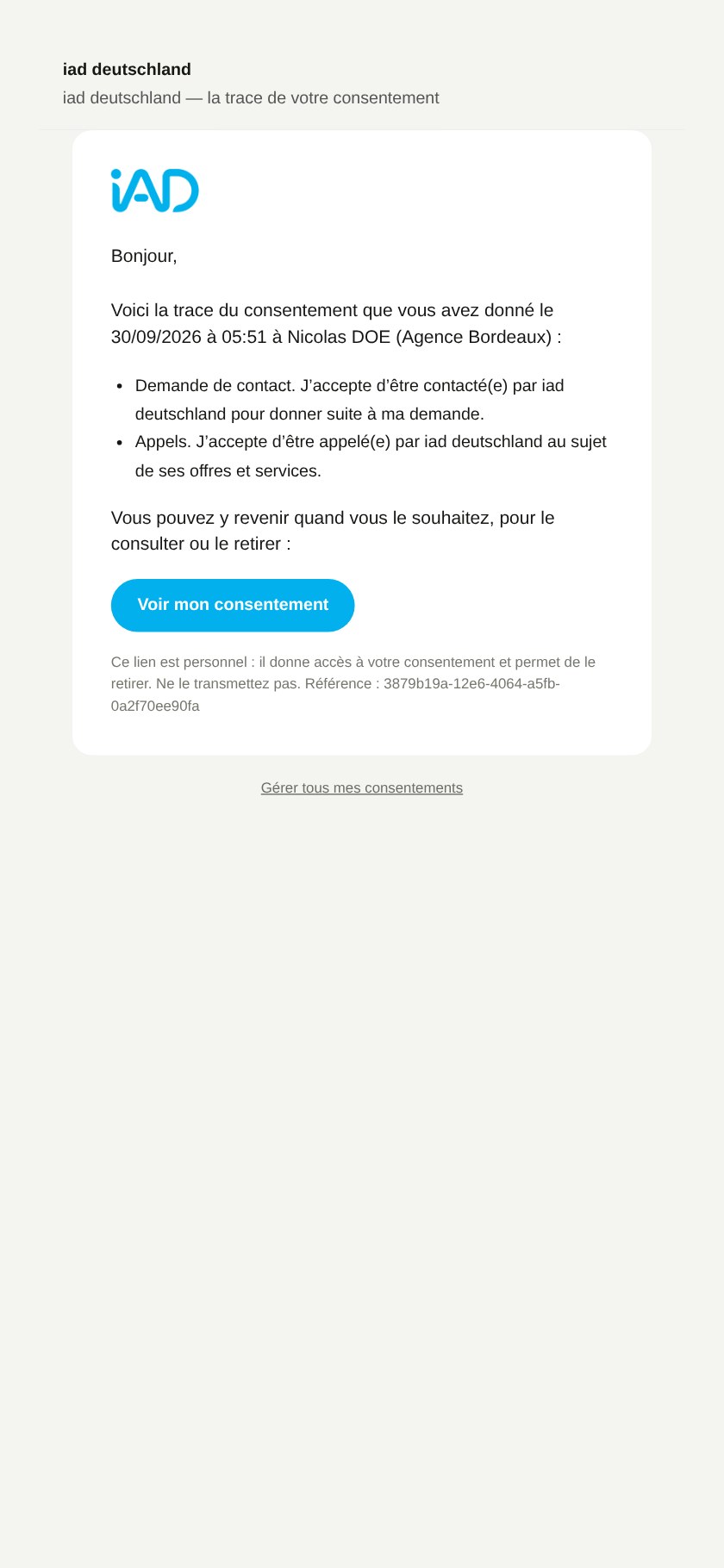724x1568 pixels.
Task: Open the Gérer tous mes consentements link
Action: (362, 787)
